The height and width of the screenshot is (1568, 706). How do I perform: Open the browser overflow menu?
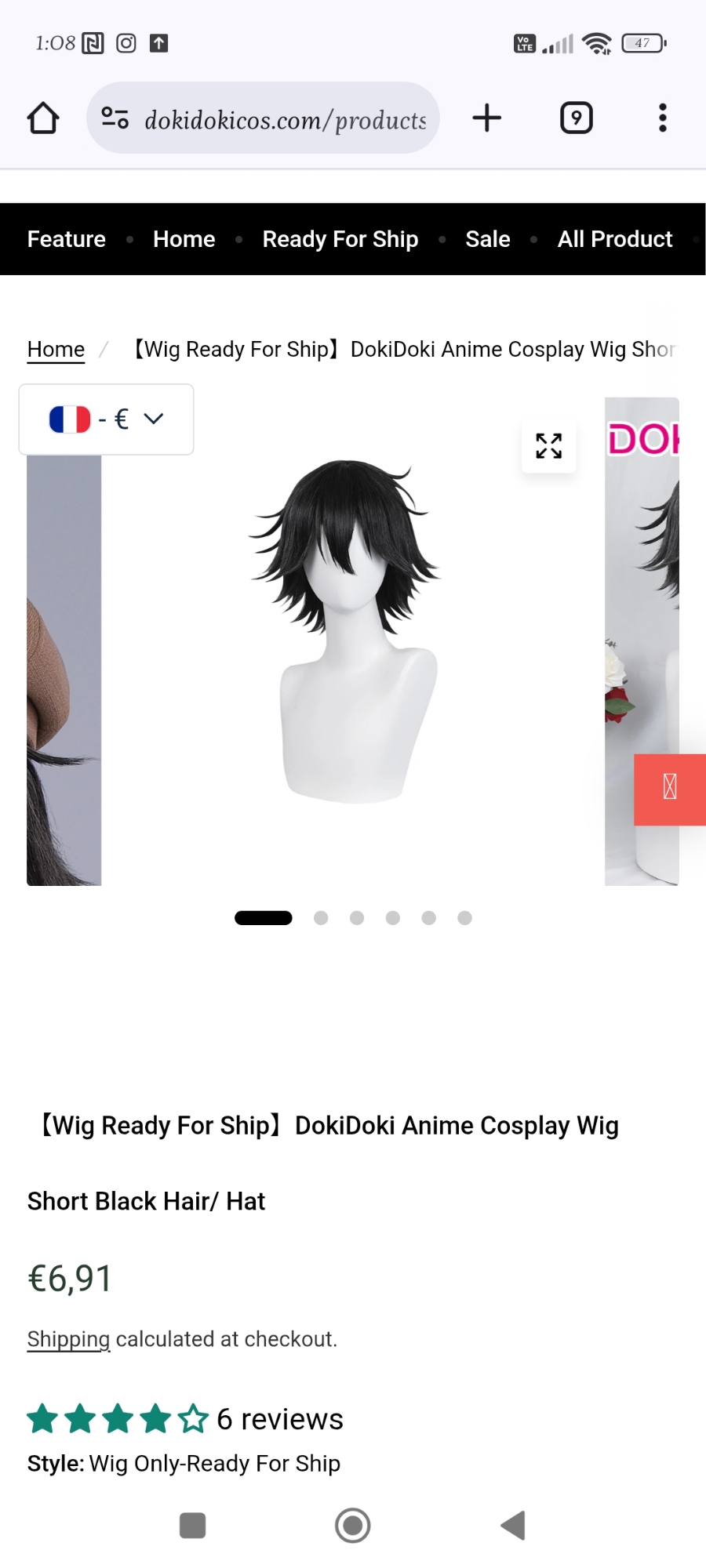click(662, 118)
